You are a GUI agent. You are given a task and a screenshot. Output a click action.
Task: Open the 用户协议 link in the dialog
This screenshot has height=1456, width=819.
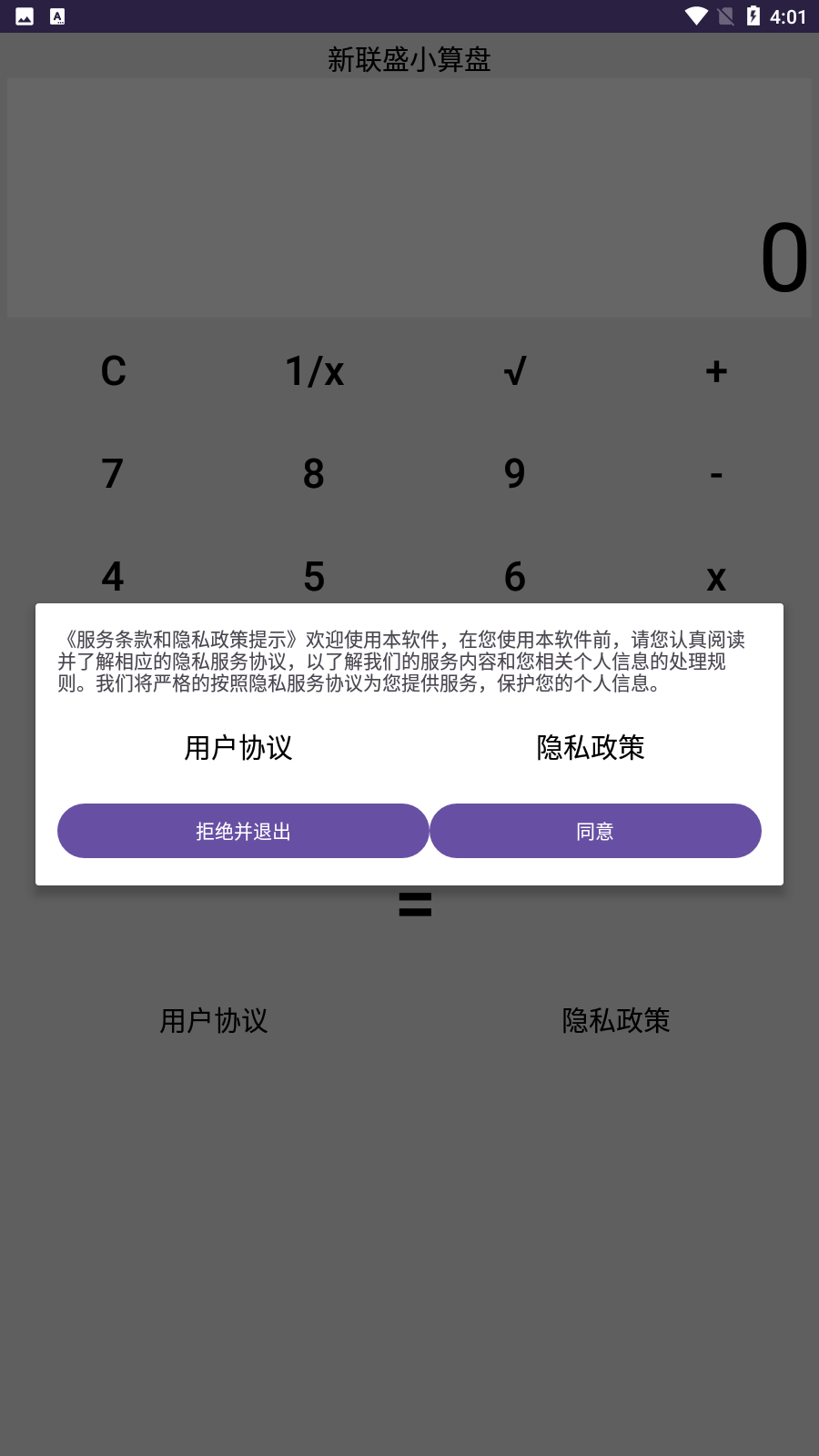pos(238,748)
